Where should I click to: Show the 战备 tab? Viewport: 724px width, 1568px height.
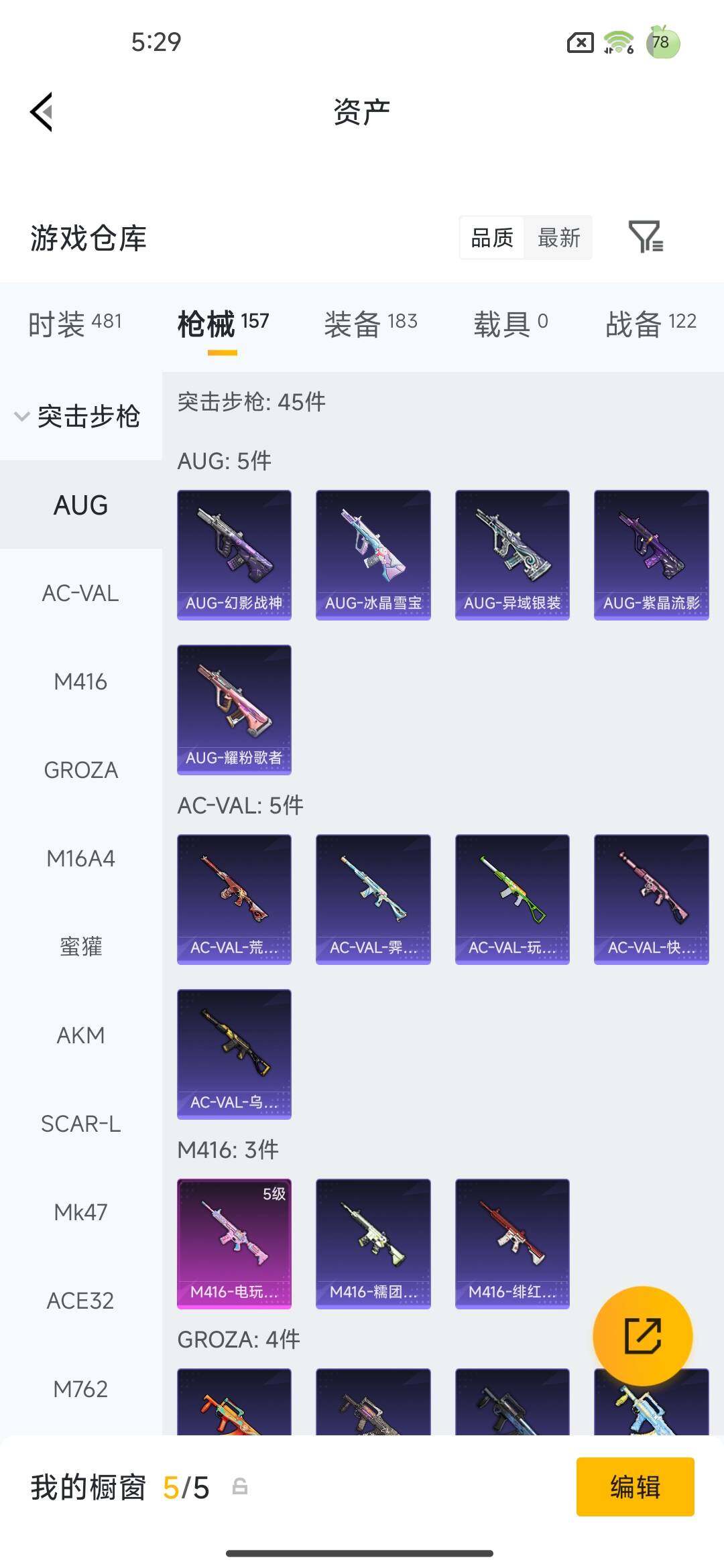point(650,324)
